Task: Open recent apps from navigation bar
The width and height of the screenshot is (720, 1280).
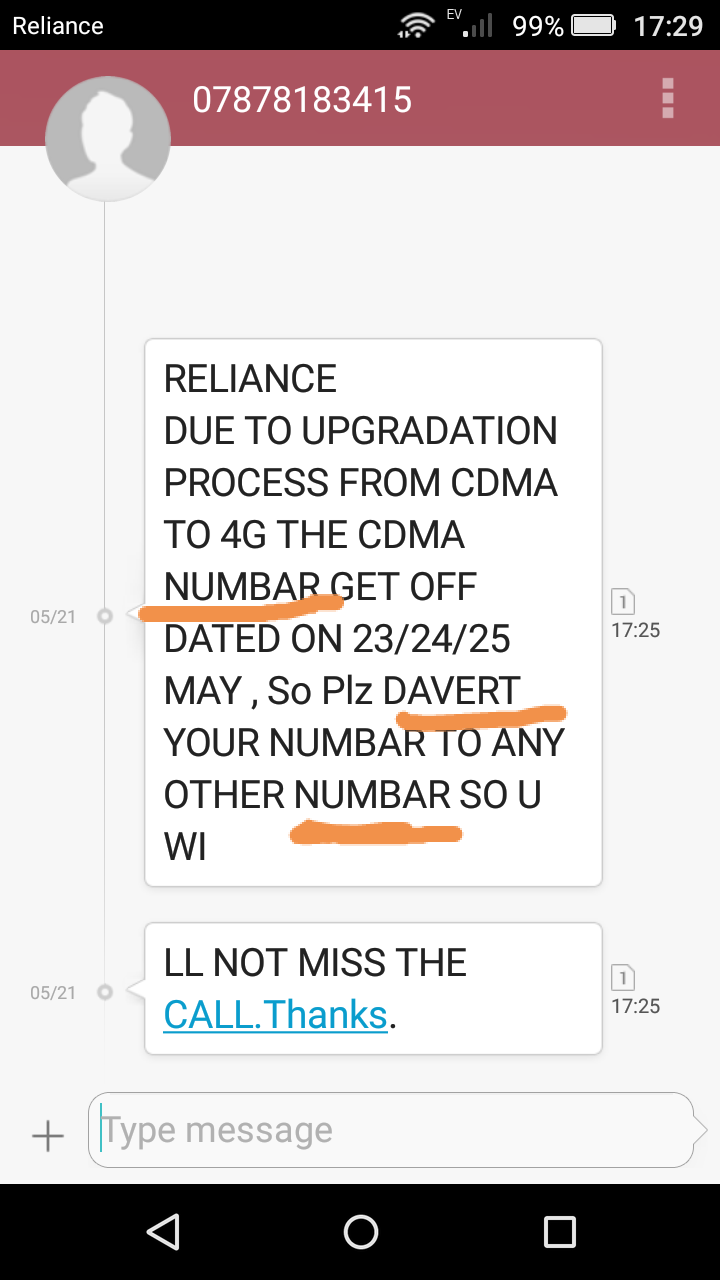Action: [559, 1232]
